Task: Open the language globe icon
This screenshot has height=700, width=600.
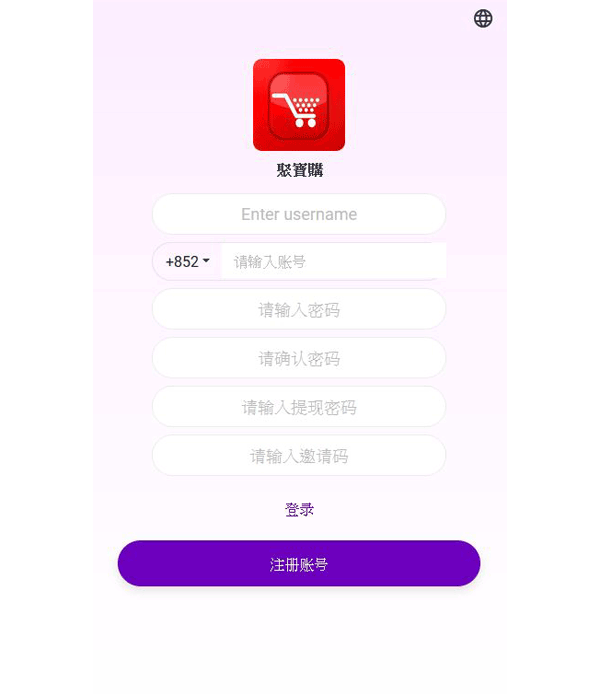Action: coord(483,18)
